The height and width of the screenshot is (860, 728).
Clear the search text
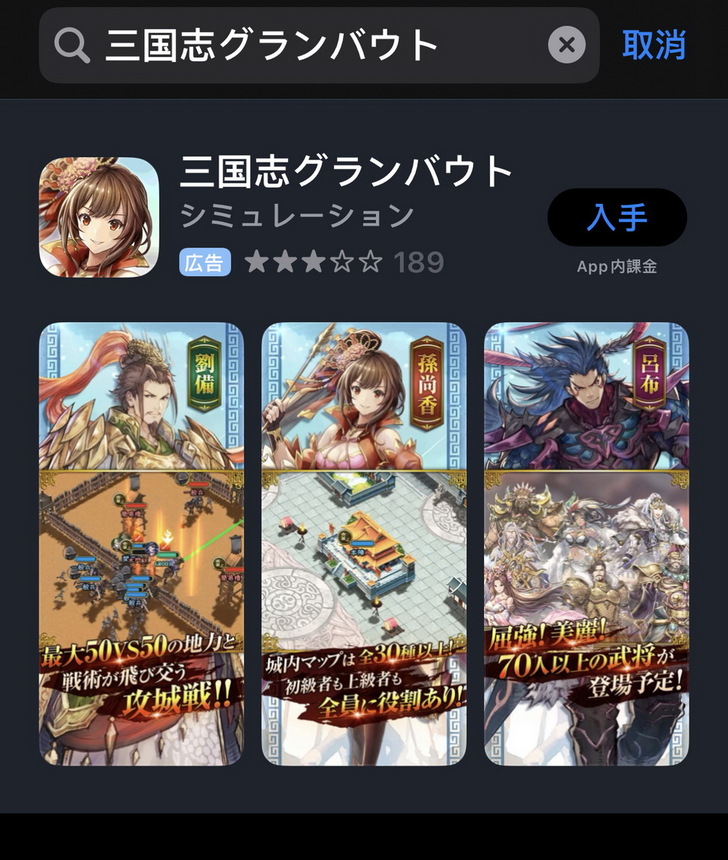pos(567,45)
